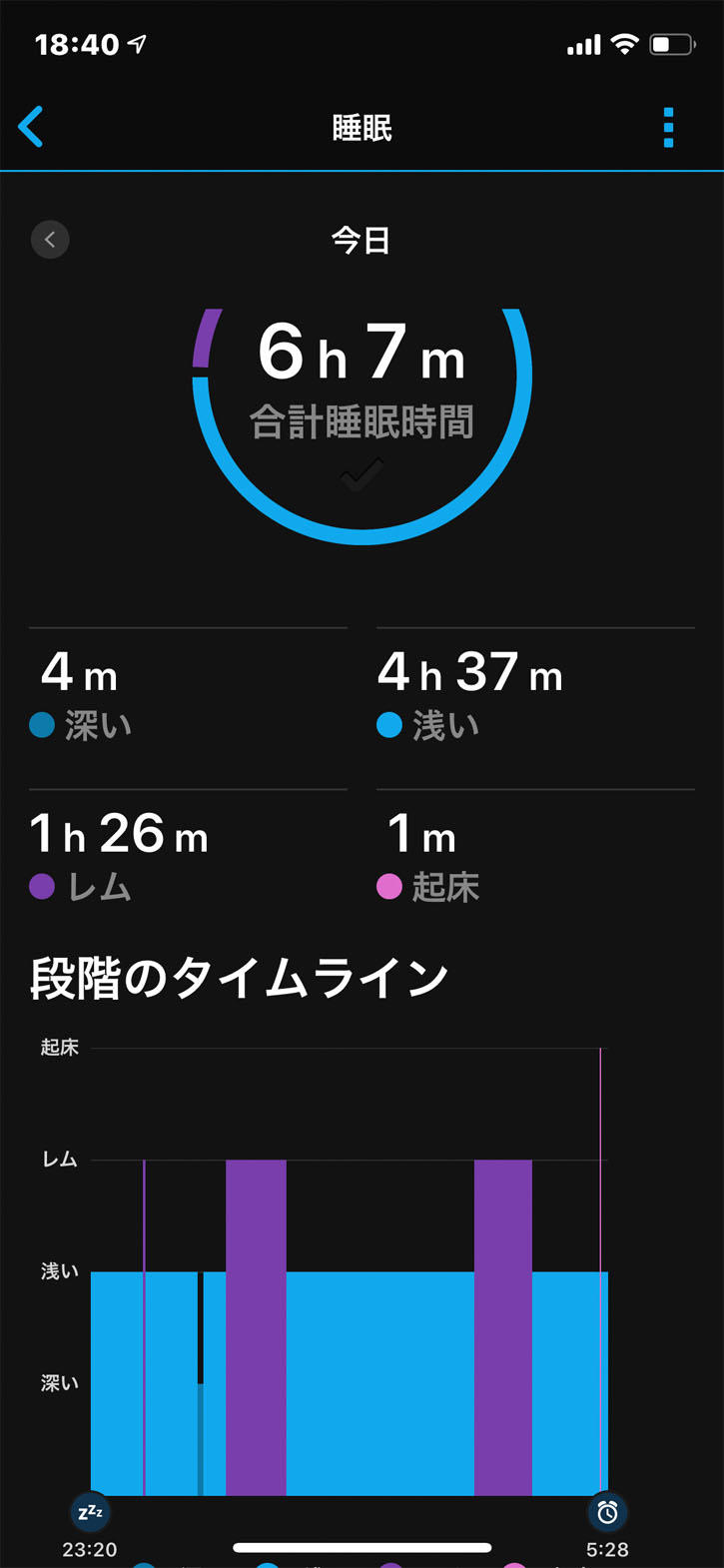
Task: Go back from the 睡眠 screen
Action: pyautogui.click(x=31, y=128)
